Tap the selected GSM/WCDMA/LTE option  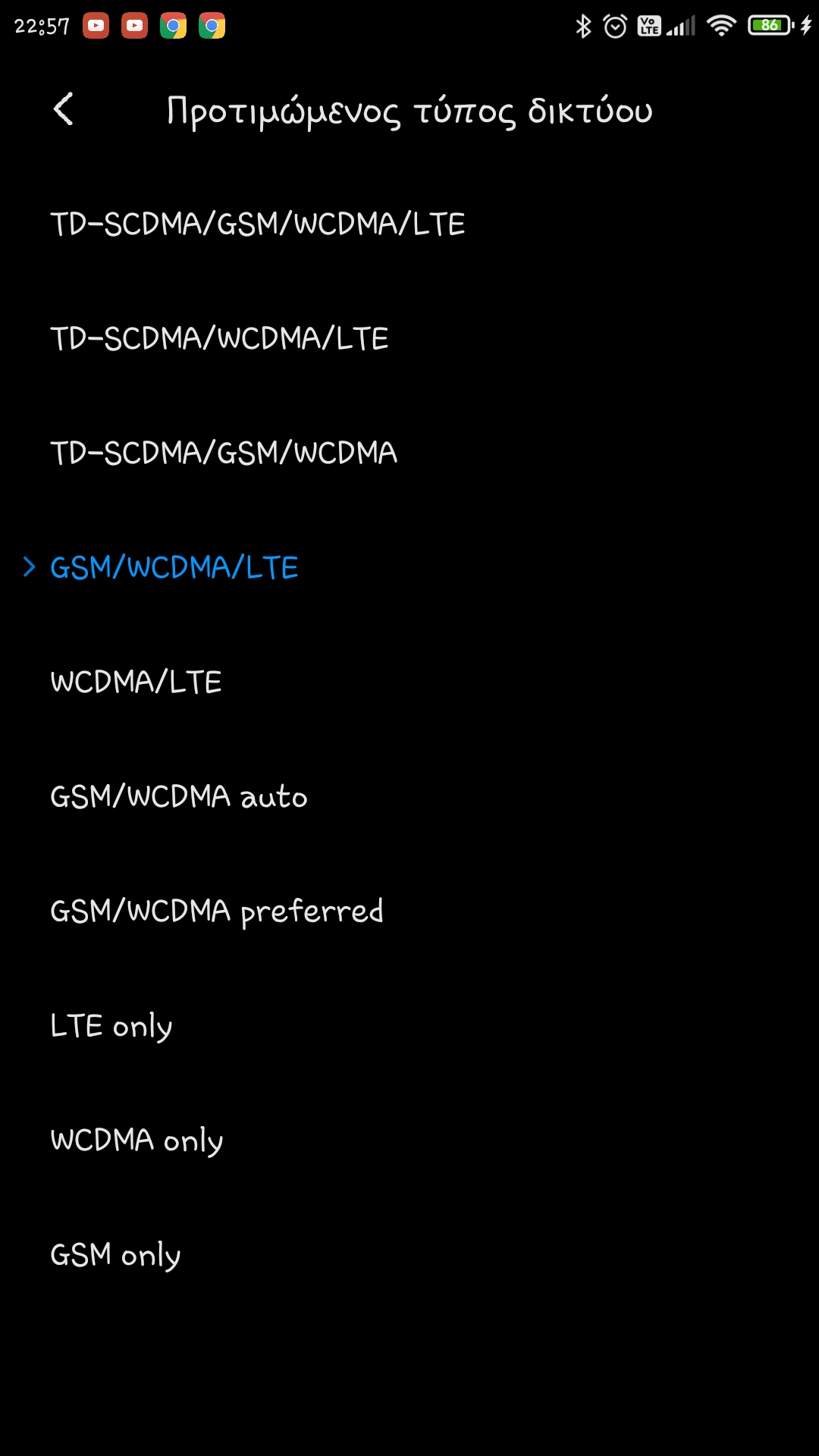[x=174, y=568]
